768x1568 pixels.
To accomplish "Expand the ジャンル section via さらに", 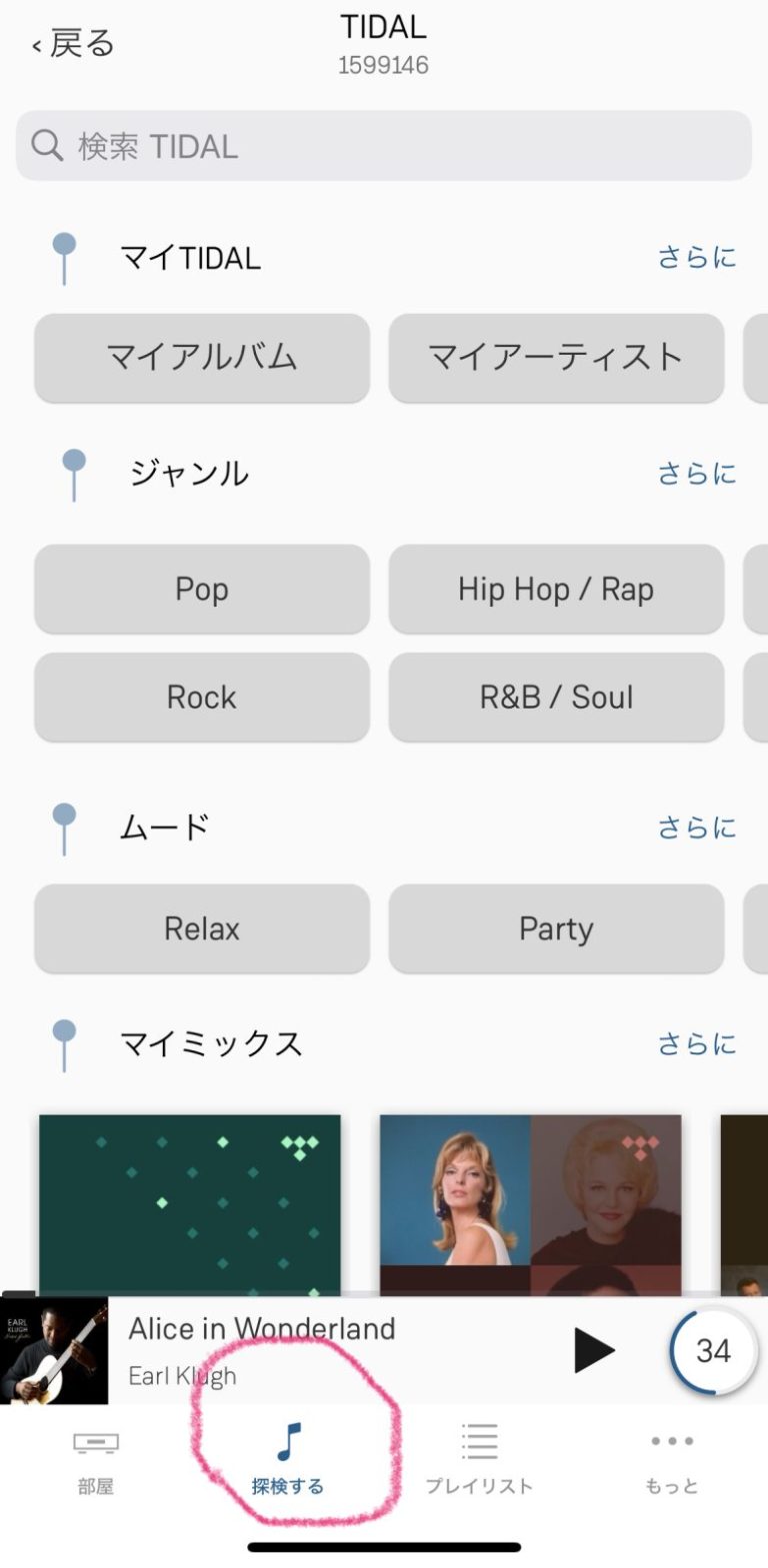I will point(697,474).
